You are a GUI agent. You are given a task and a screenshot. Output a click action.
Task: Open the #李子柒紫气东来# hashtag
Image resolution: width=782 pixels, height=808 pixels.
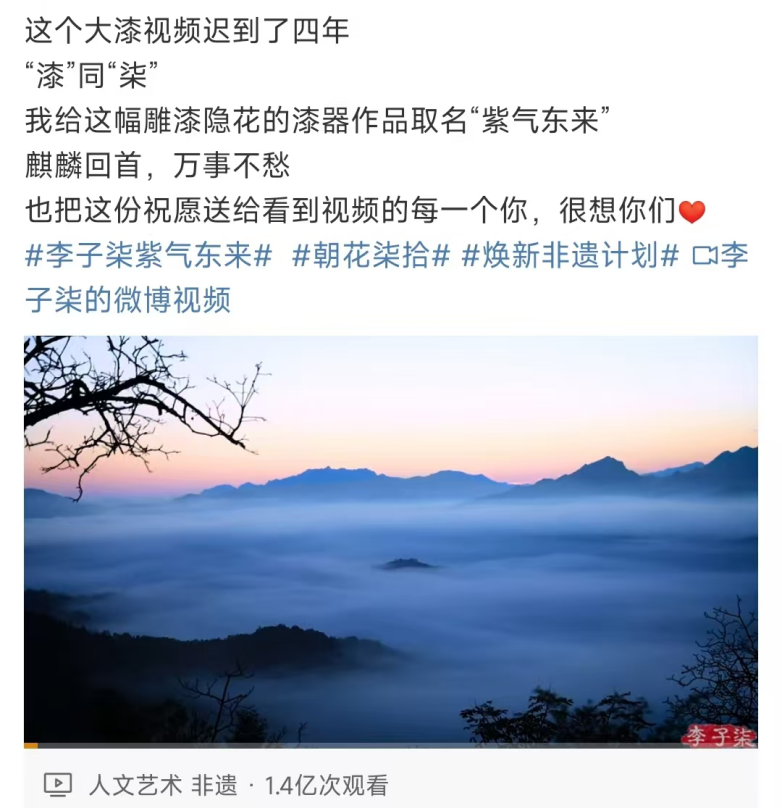click(x=148, y=256)
